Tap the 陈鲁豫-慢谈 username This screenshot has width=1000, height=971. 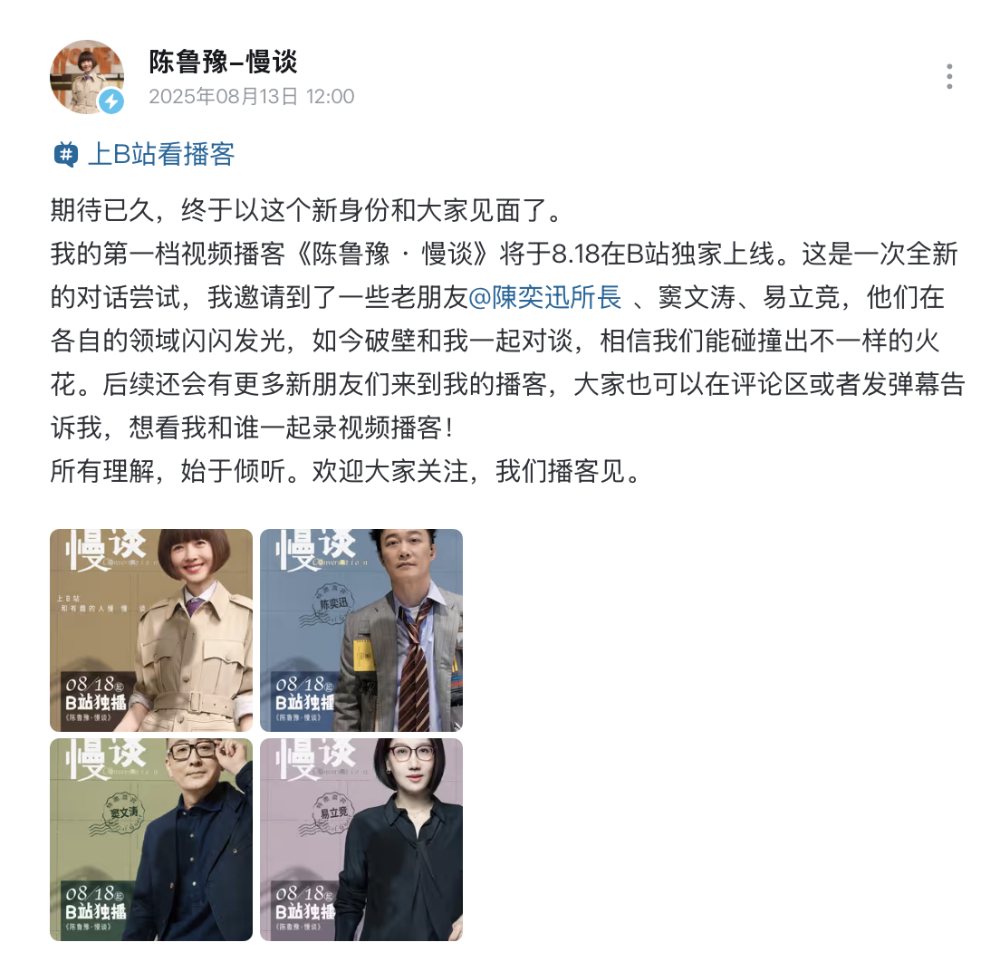coord(223,62)
